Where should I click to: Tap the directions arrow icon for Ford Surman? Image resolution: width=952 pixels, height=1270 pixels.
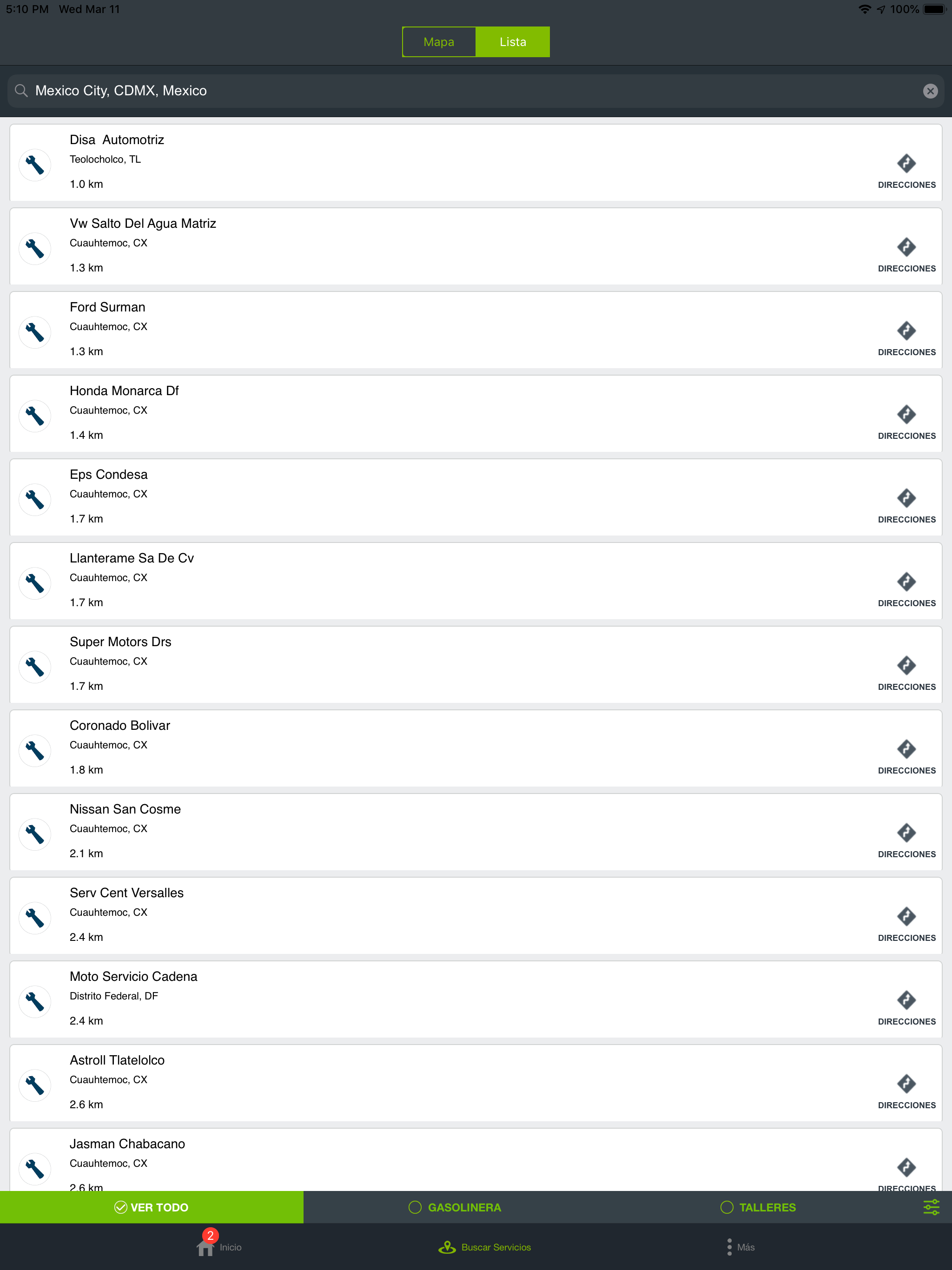[x=906, y=331]
